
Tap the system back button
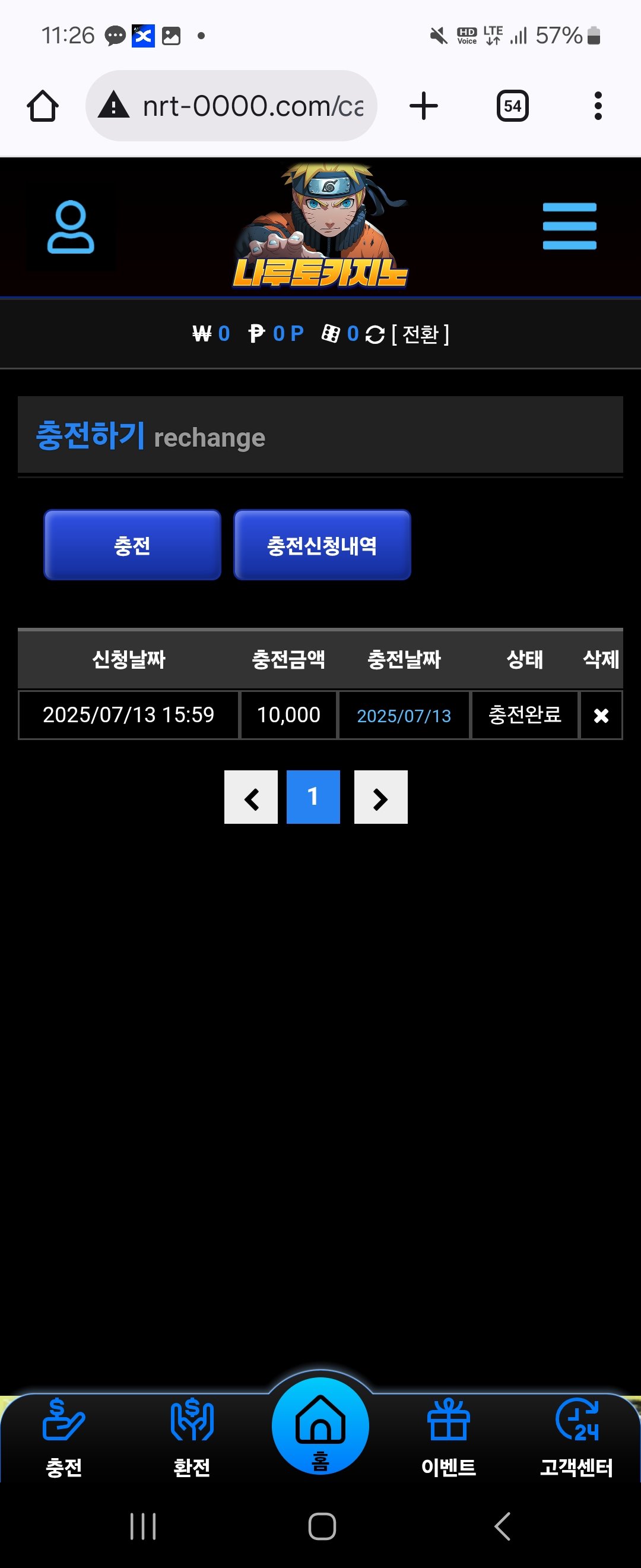click(x=502, y=1526)
